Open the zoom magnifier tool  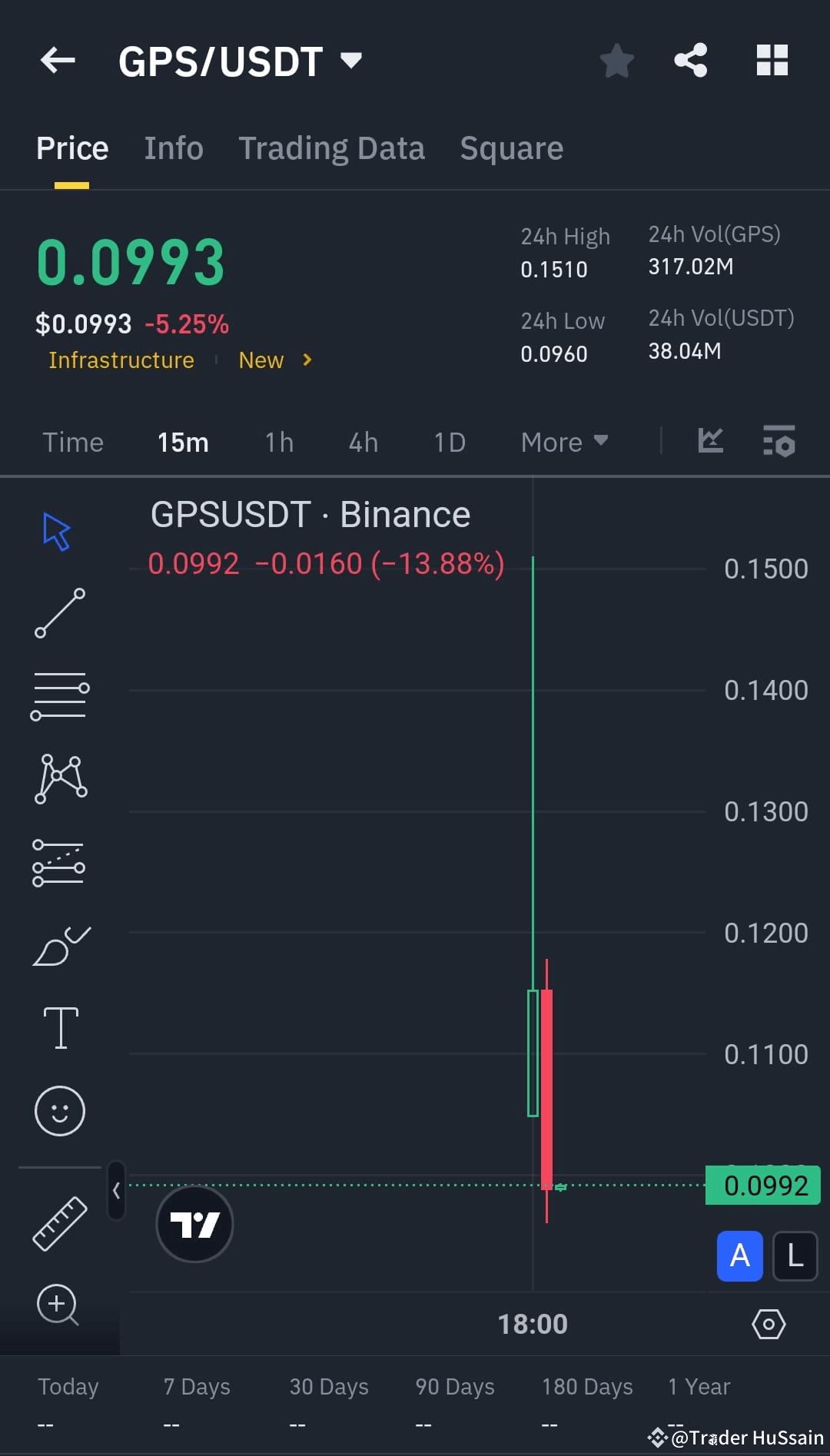point(57,1305)
